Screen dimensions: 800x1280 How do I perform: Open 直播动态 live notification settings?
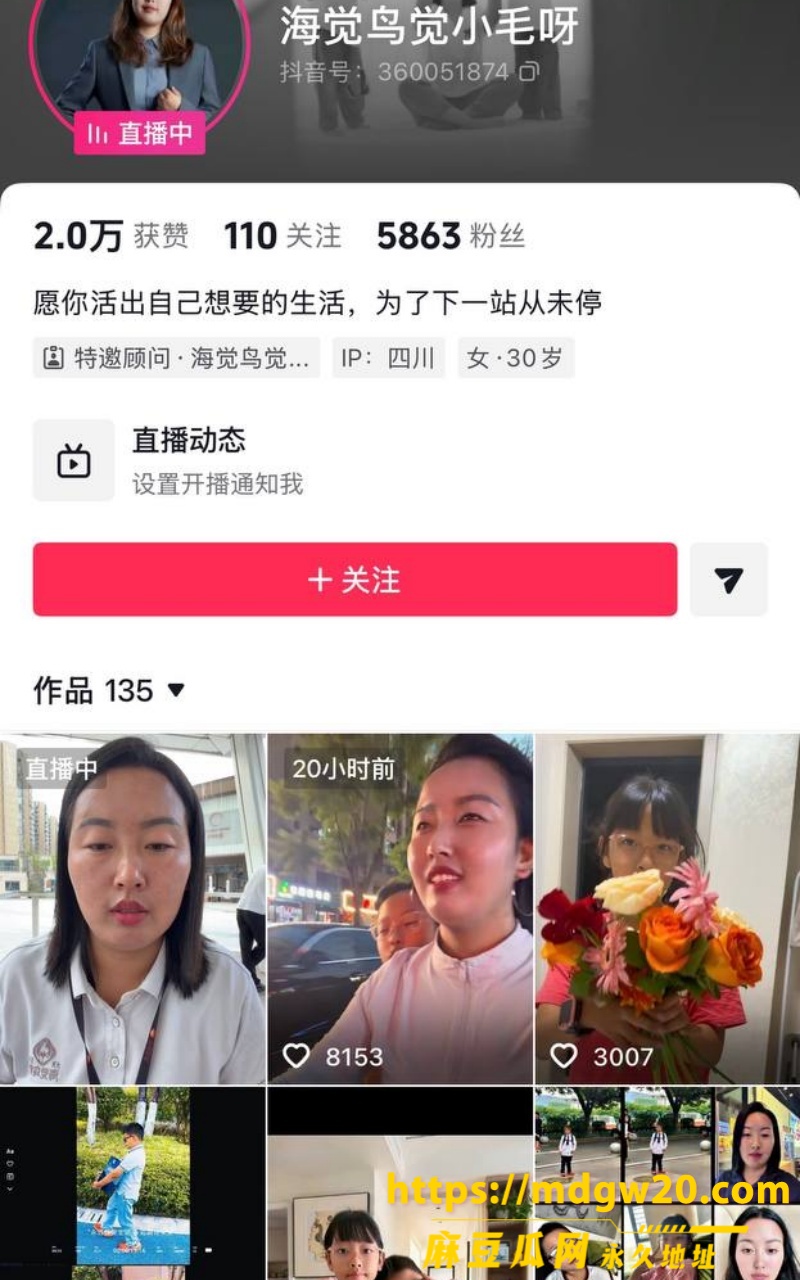(x=400, y=460)
